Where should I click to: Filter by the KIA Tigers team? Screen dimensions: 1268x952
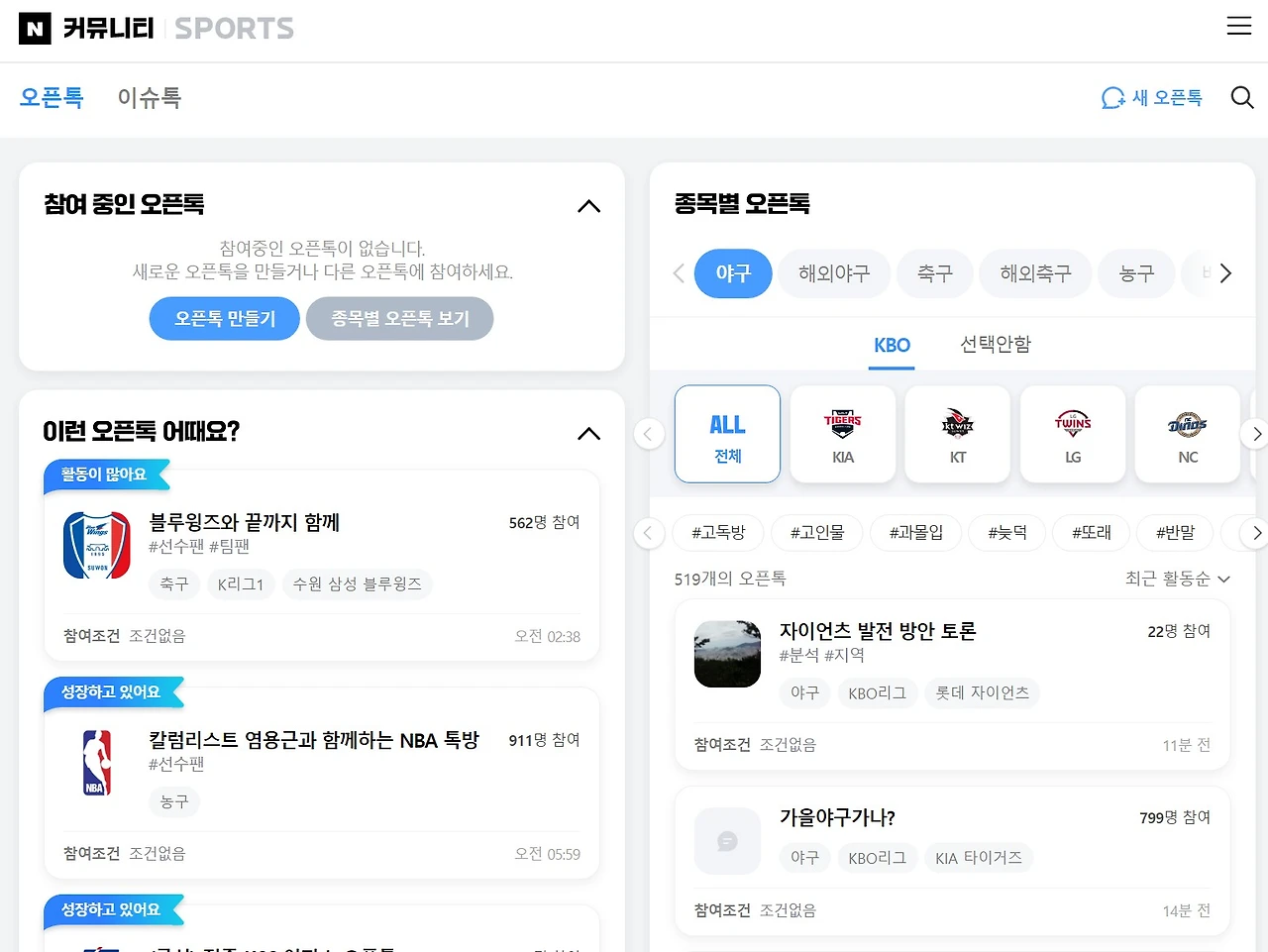tap(843, 434)
